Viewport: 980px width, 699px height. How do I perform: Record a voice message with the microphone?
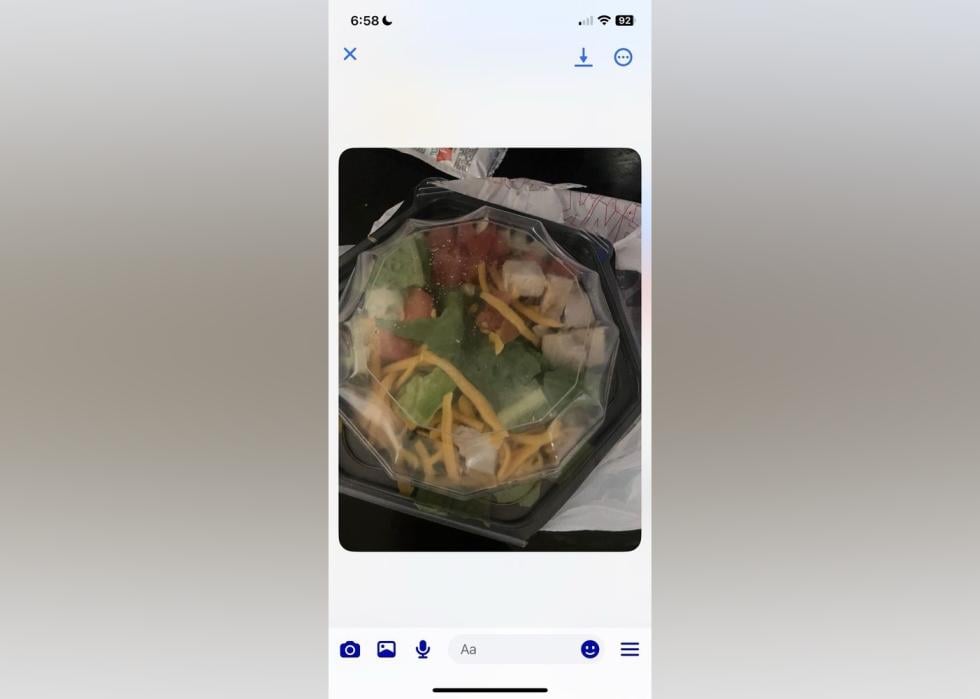point(423,650)
